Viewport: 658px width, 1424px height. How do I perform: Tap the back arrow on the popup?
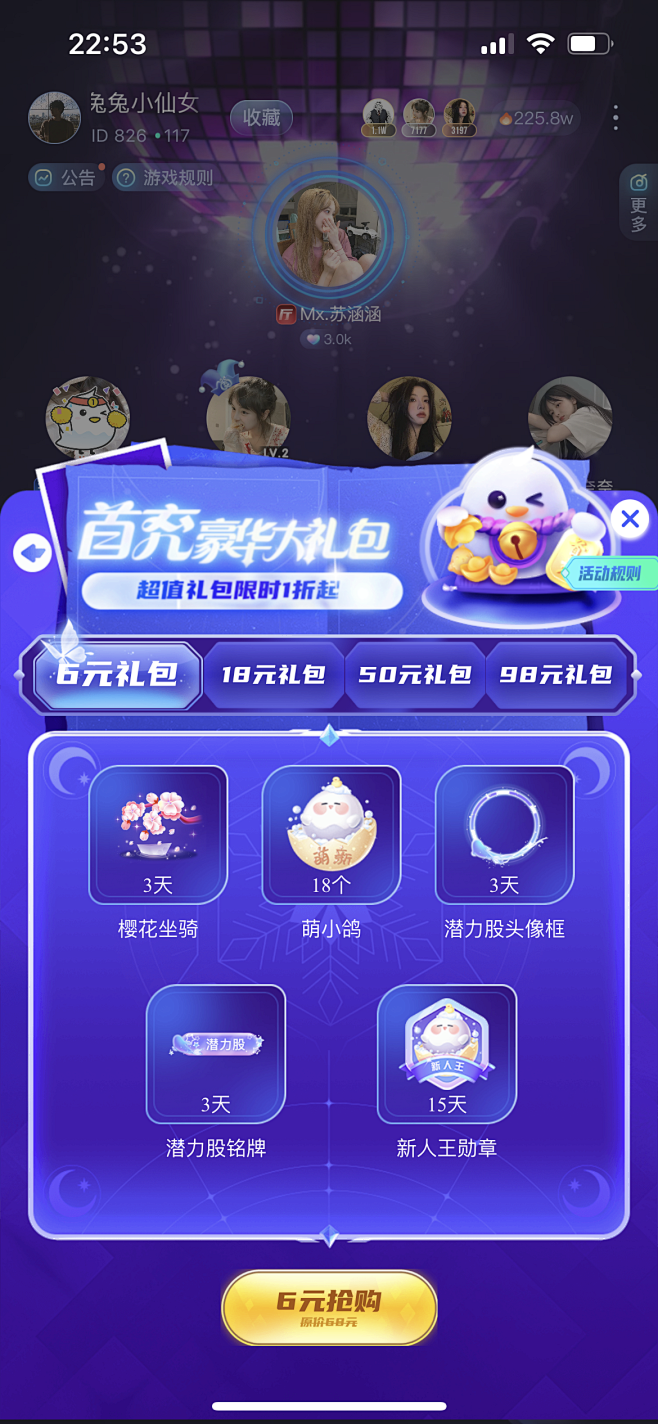[x=32, y=552]
